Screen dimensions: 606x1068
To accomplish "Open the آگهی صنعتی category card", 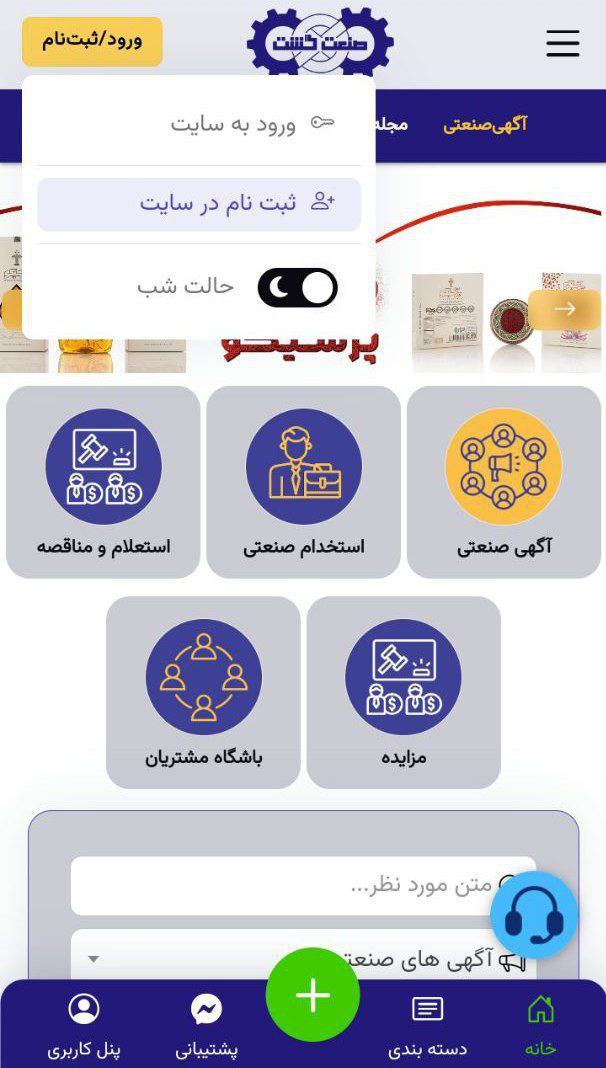I will pyautogui.click(x=504, y=482).
